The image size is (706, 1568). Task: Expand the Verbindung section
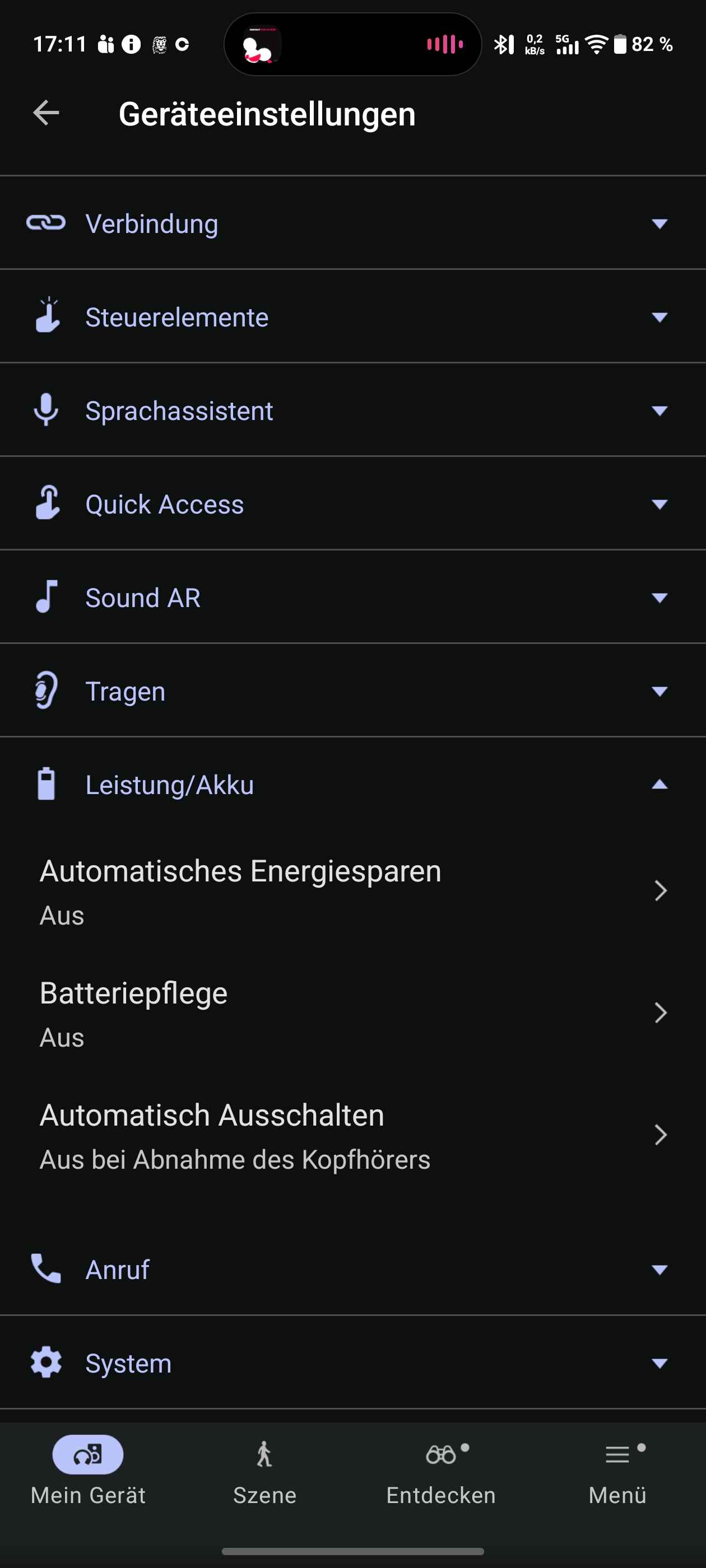click(352, 223)
